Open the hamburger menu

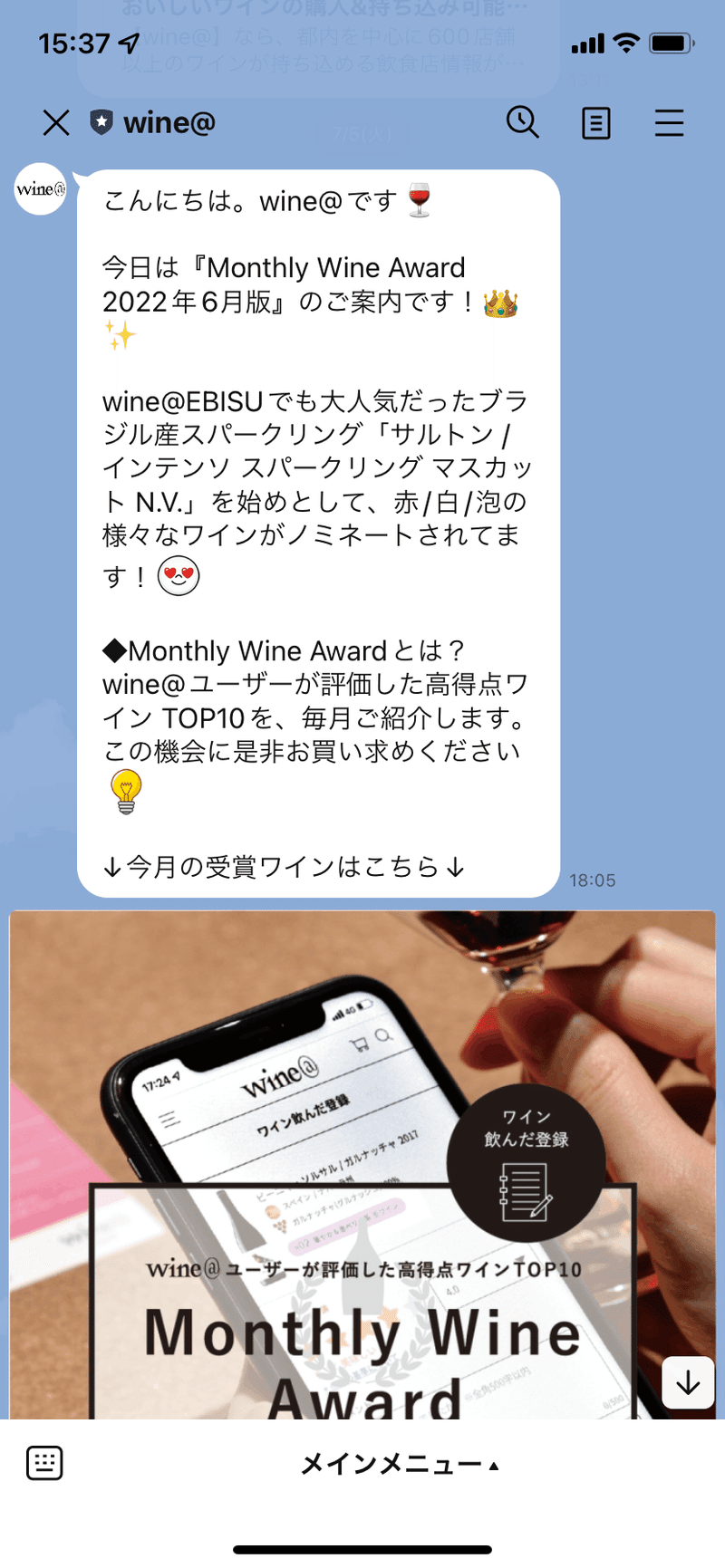669,123
